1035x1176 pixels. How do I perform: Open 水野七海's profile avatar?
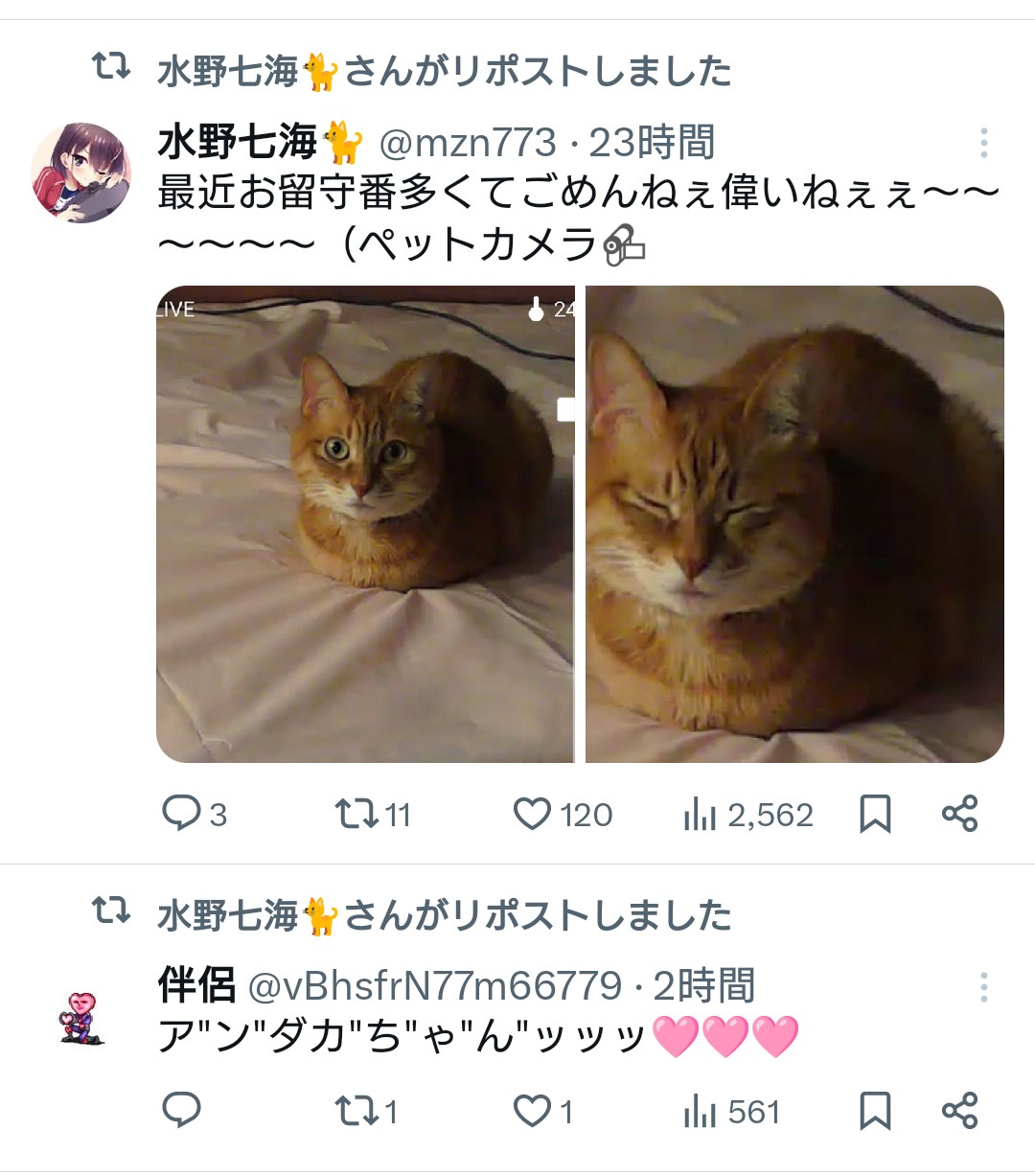click(x=80, y=173)
